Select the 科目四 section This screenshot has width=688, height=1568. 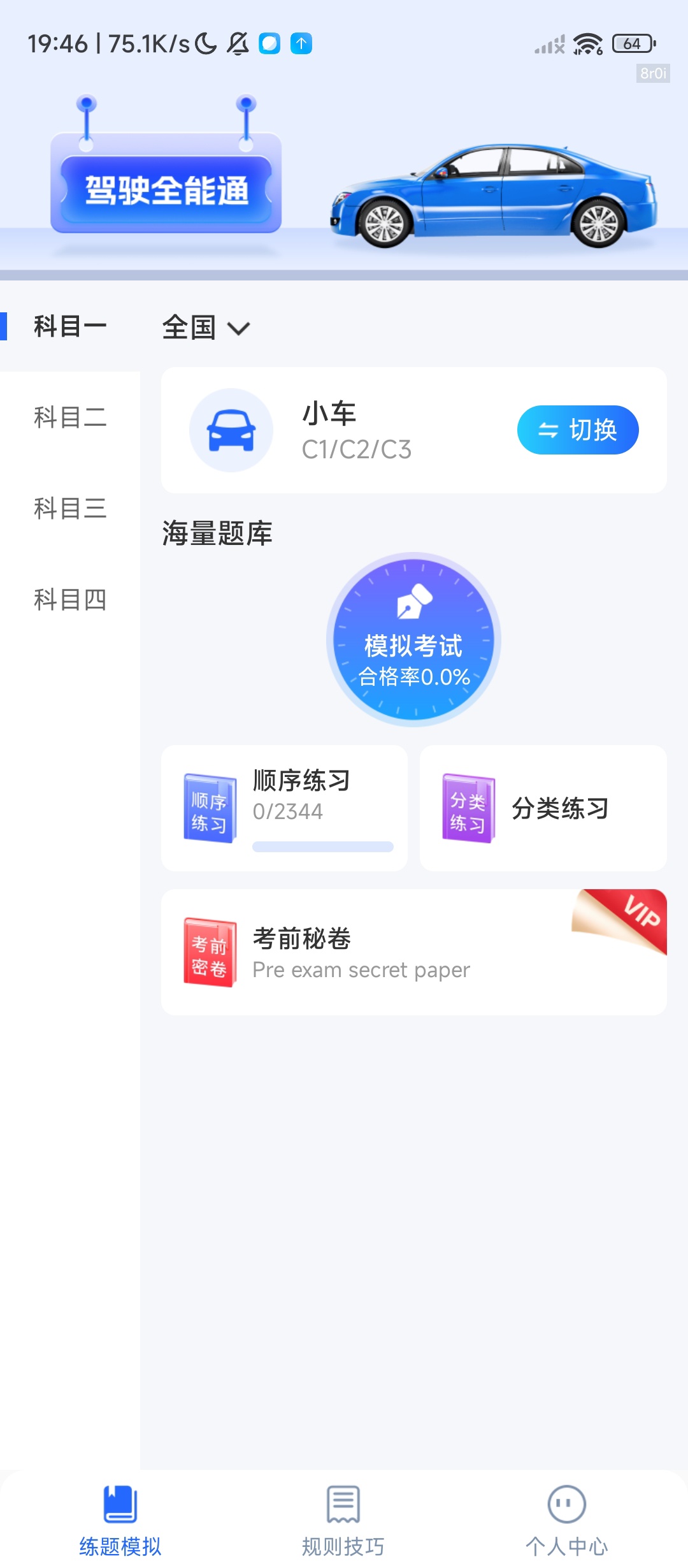(70, 599)
